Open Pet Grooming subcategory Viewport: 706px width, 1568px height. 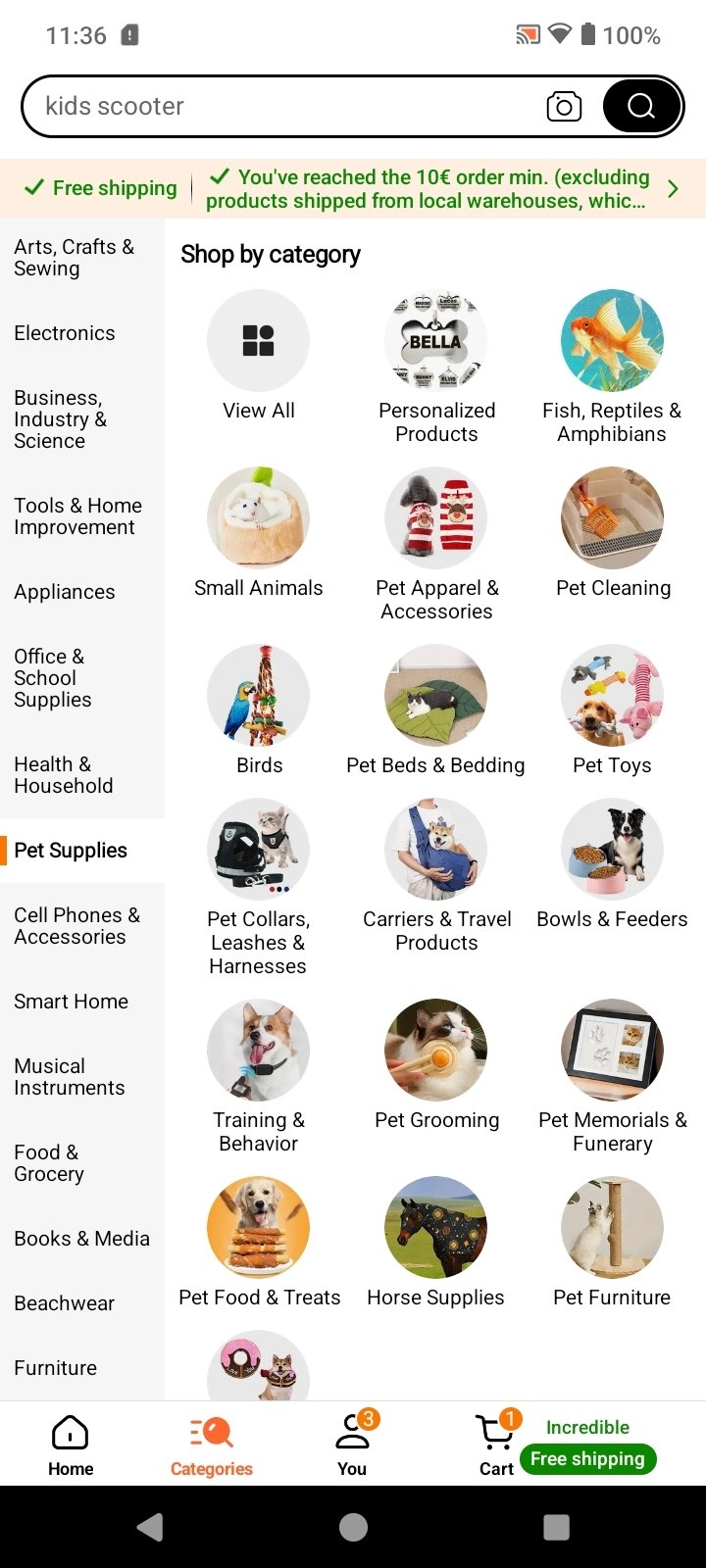pyautogui.click(x=436, y=1065)
